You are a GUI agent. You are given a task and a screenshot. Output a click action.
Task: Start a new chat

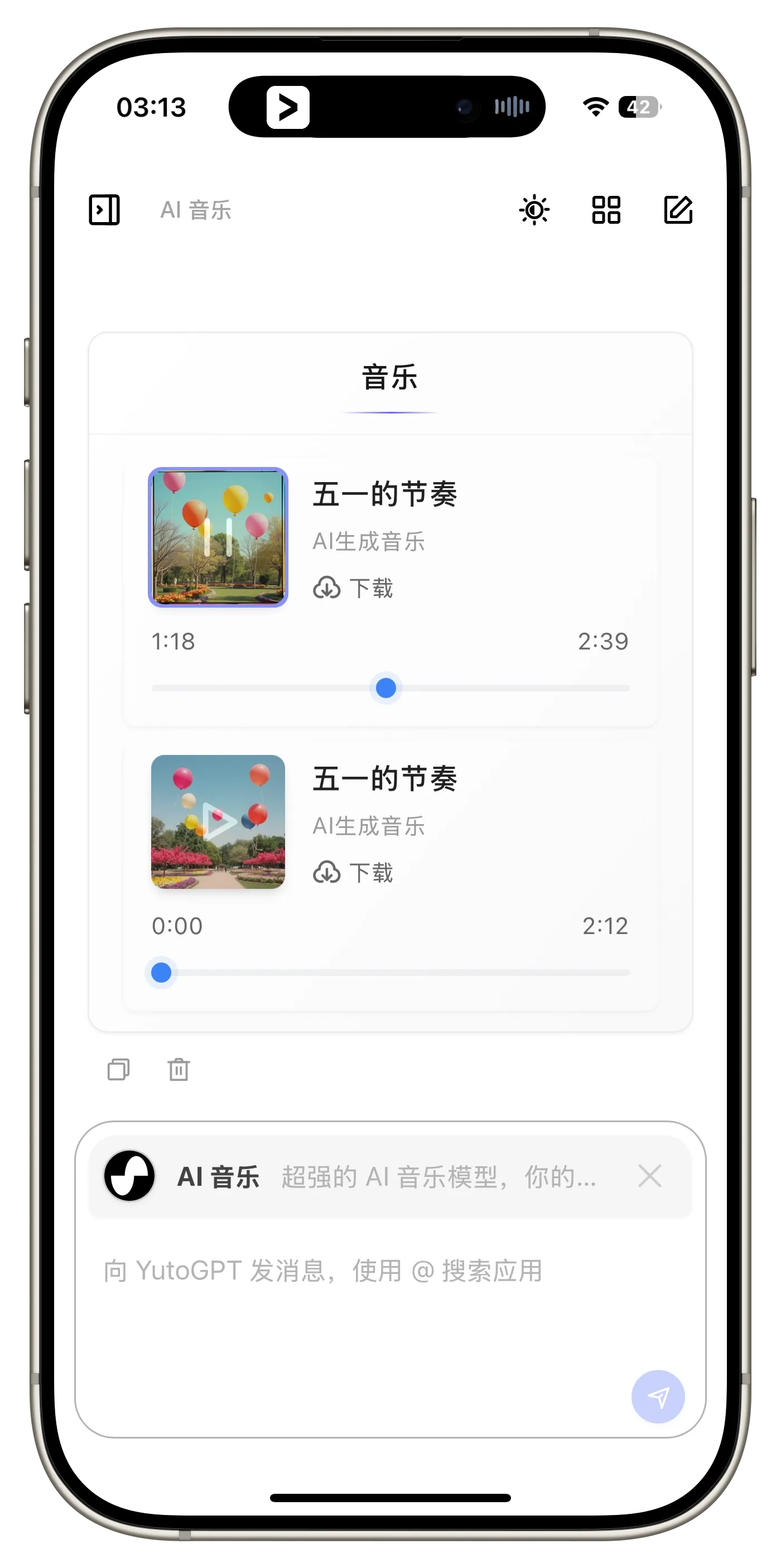(x=677, y=210)
